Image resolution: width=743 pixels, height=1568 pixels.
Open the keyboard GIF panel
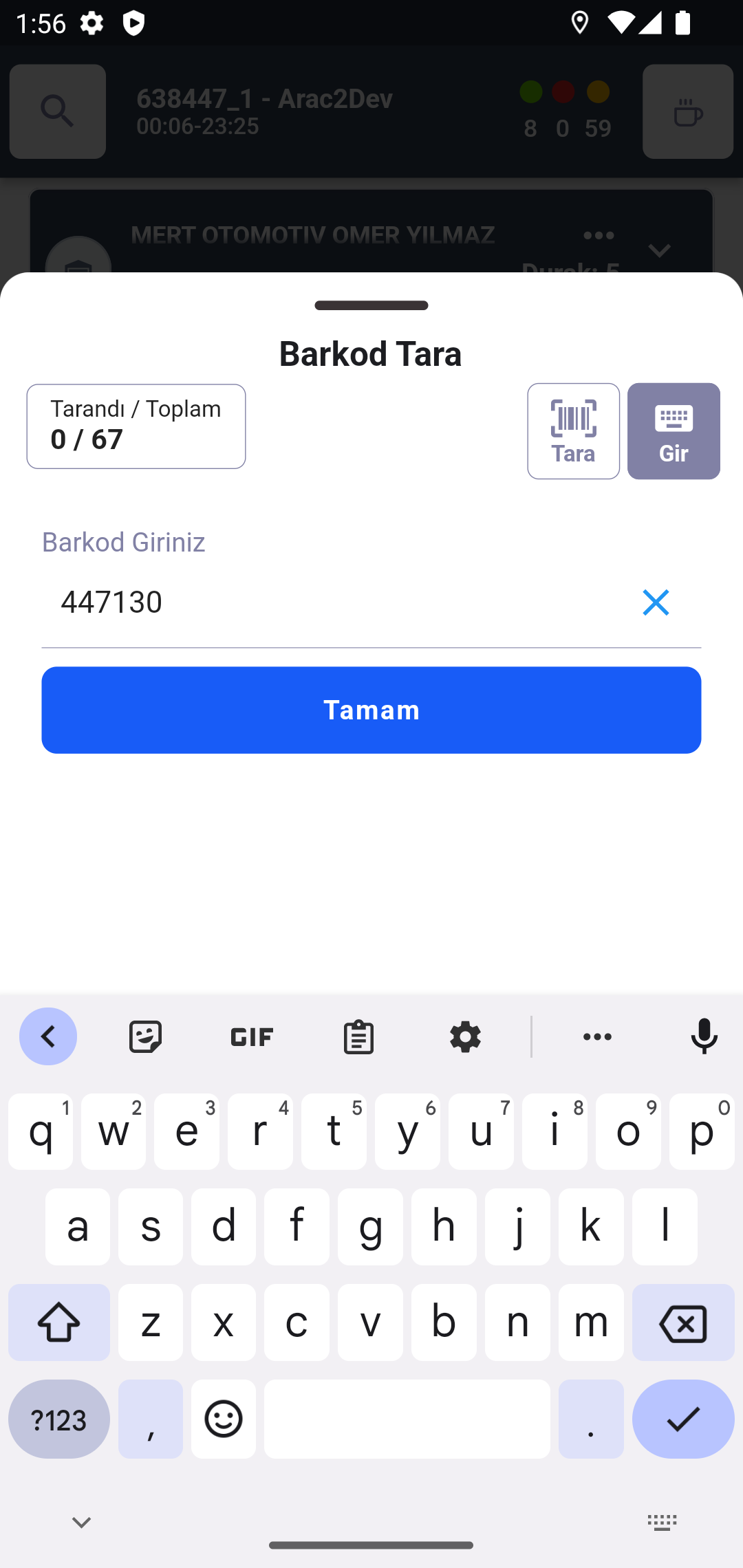point(252,1036)
